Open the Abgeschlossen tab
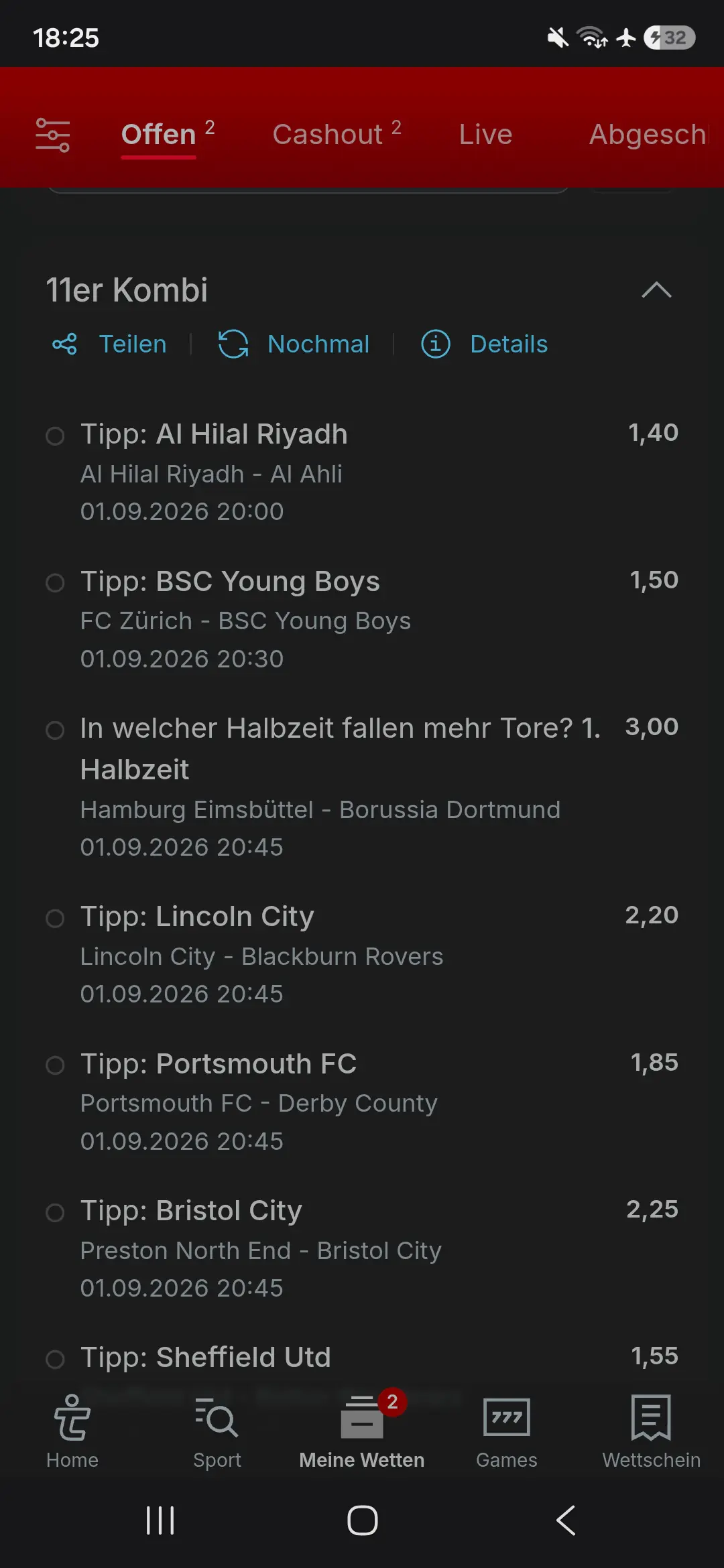724x1568 pixels. 648,134
